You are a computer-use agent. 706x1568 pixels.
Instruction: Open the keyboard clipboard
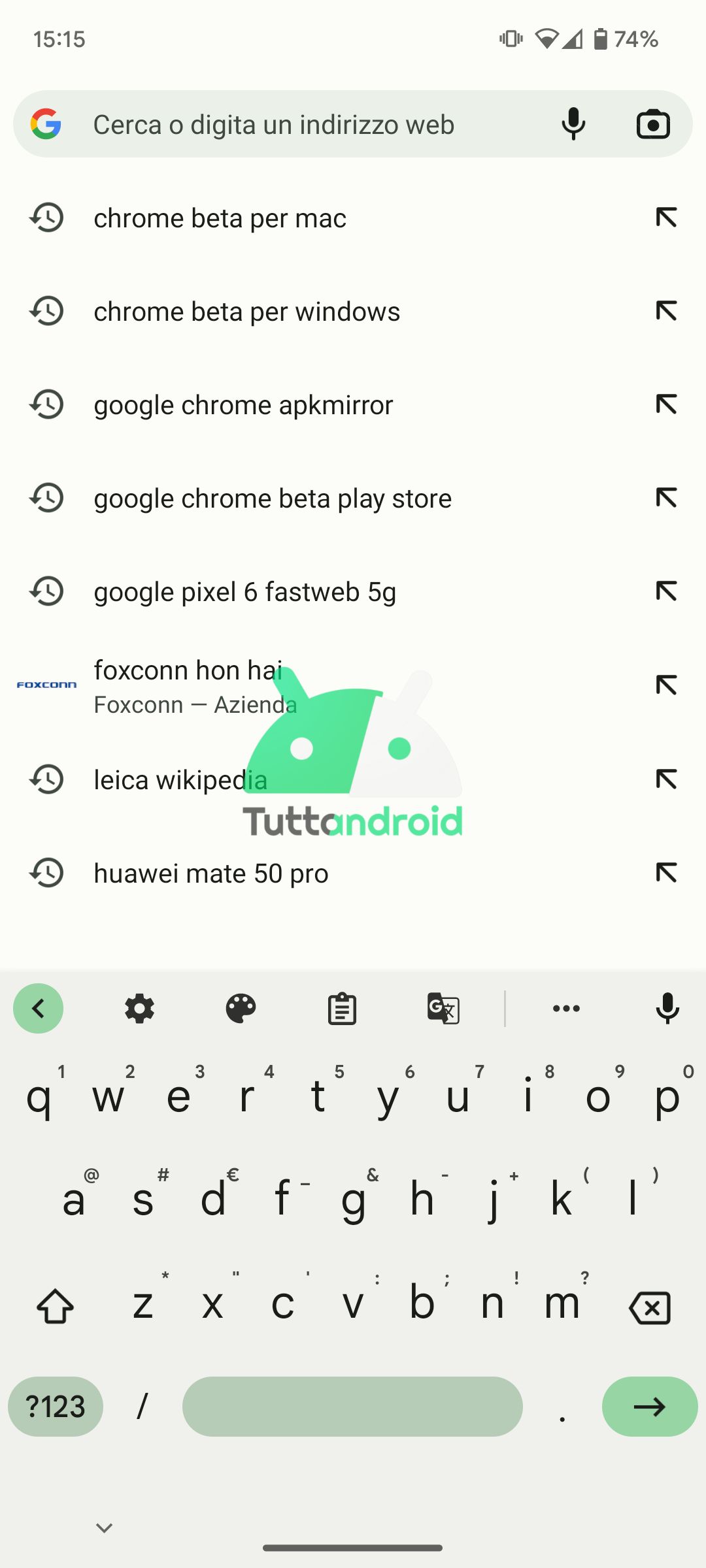(x=342, y=1009)
